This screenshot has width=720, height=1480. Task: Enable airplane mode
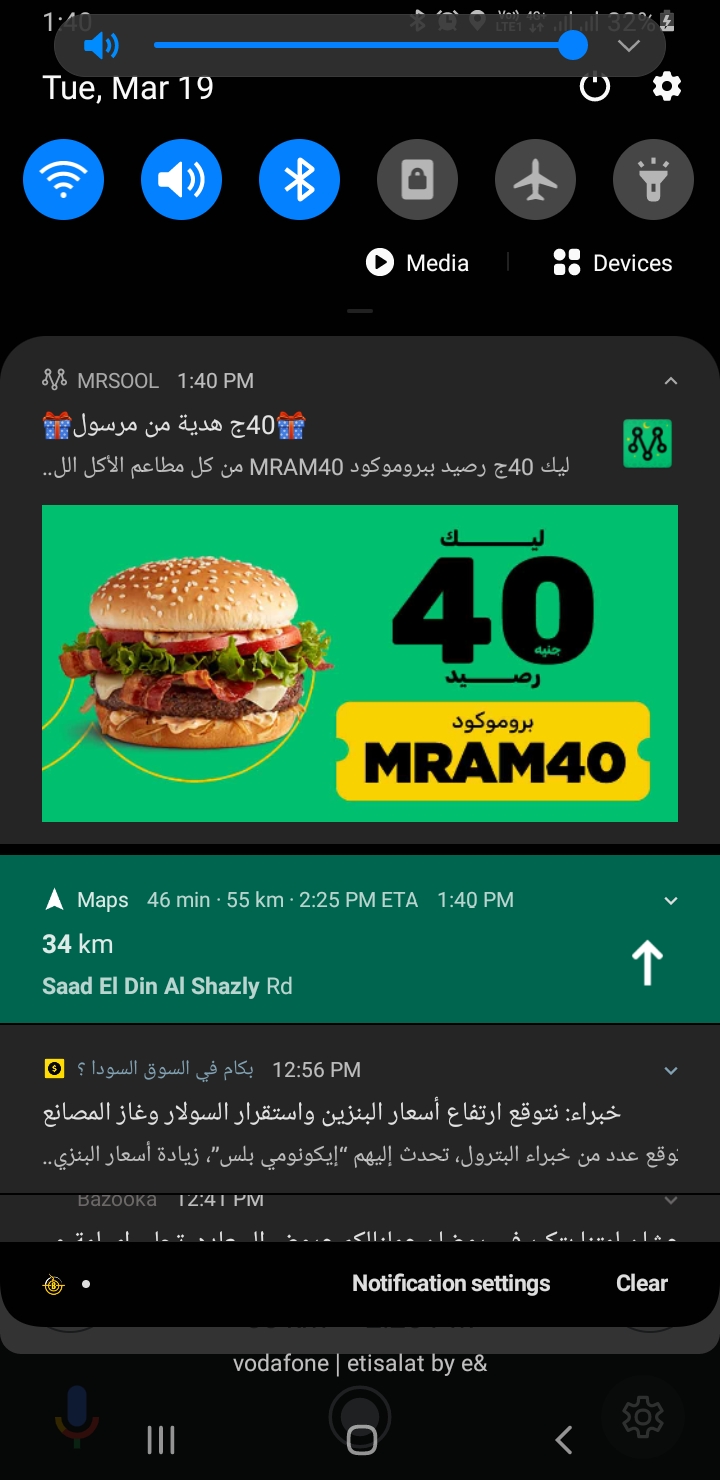(x=535, y=180)
